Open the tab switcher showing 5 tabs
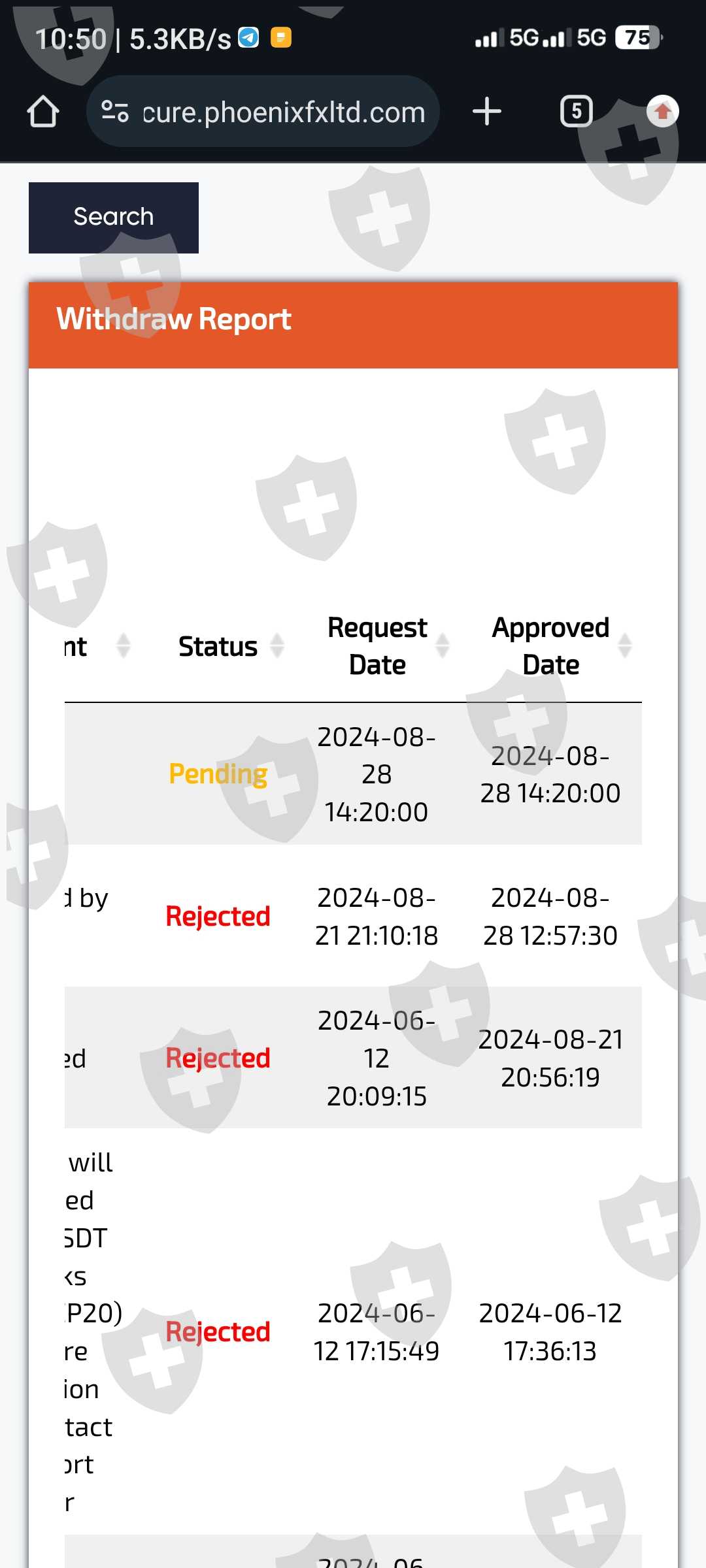The height and width of the screenshot is (1568, 706). (x=577, y=111)
